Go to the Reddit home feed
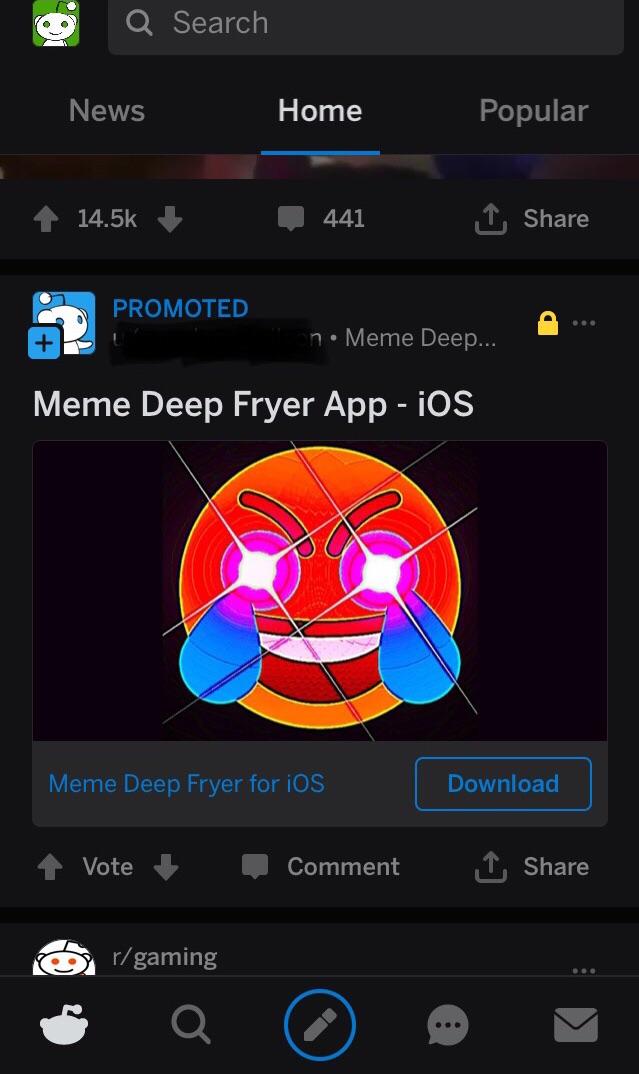This screenshot has width=639, height=1074. [64, 1024]
